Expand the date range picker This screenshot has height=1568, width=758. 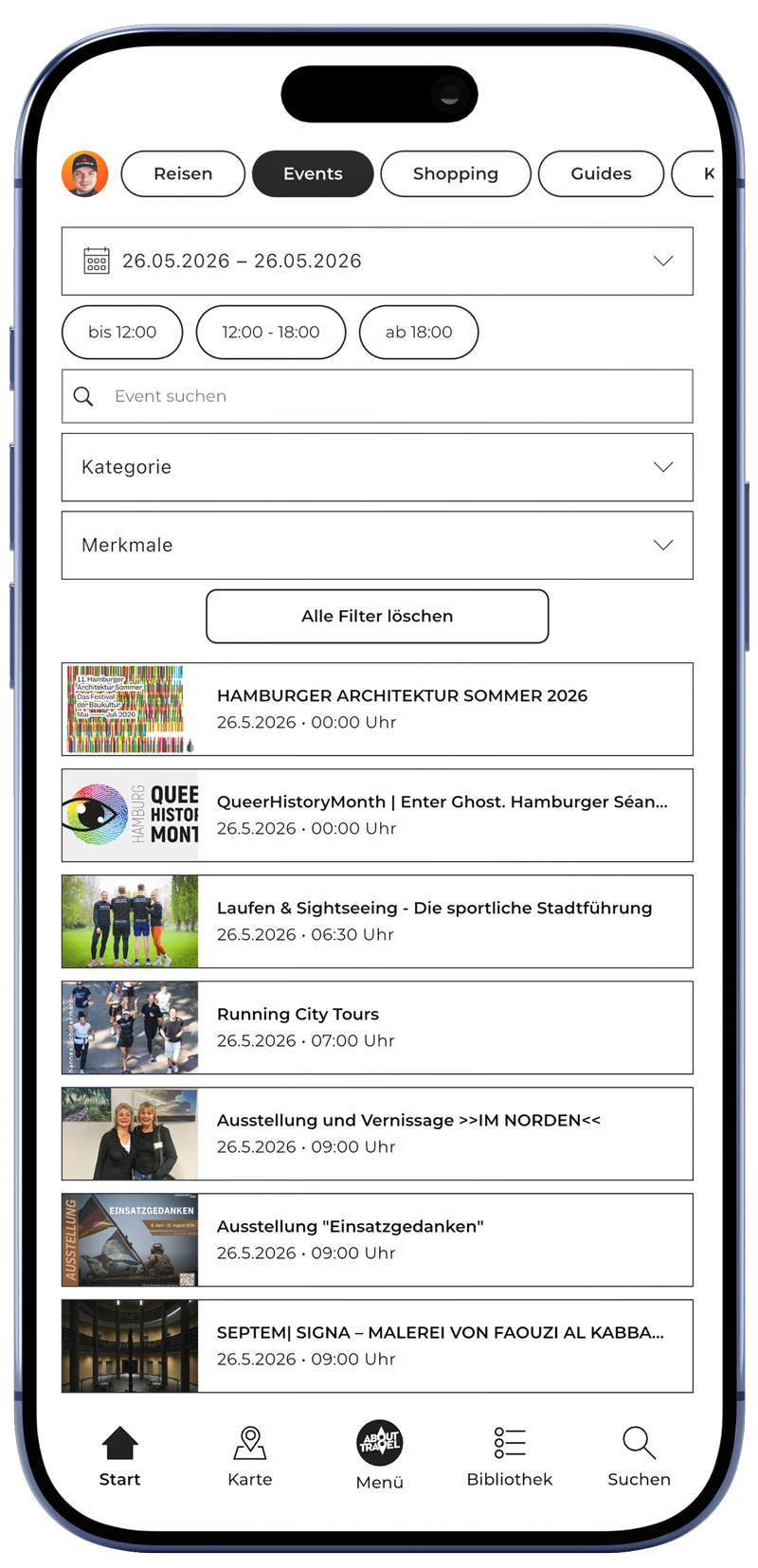(377, 261)
